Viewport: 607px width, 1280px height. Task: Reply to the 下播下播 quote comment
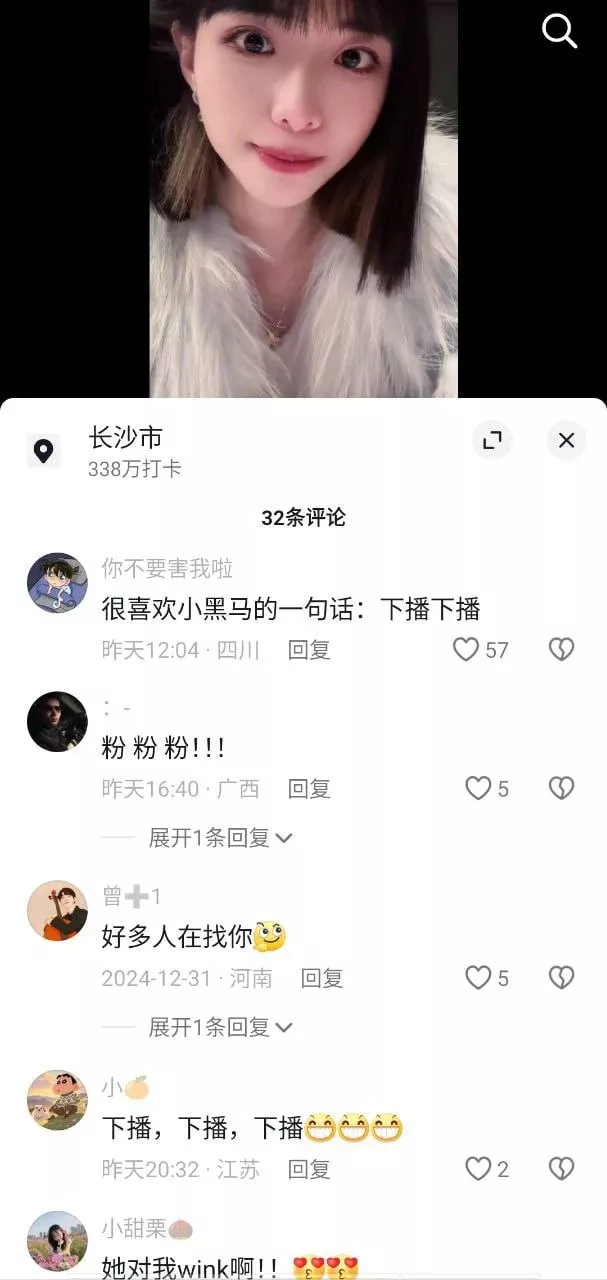(309, 650)
